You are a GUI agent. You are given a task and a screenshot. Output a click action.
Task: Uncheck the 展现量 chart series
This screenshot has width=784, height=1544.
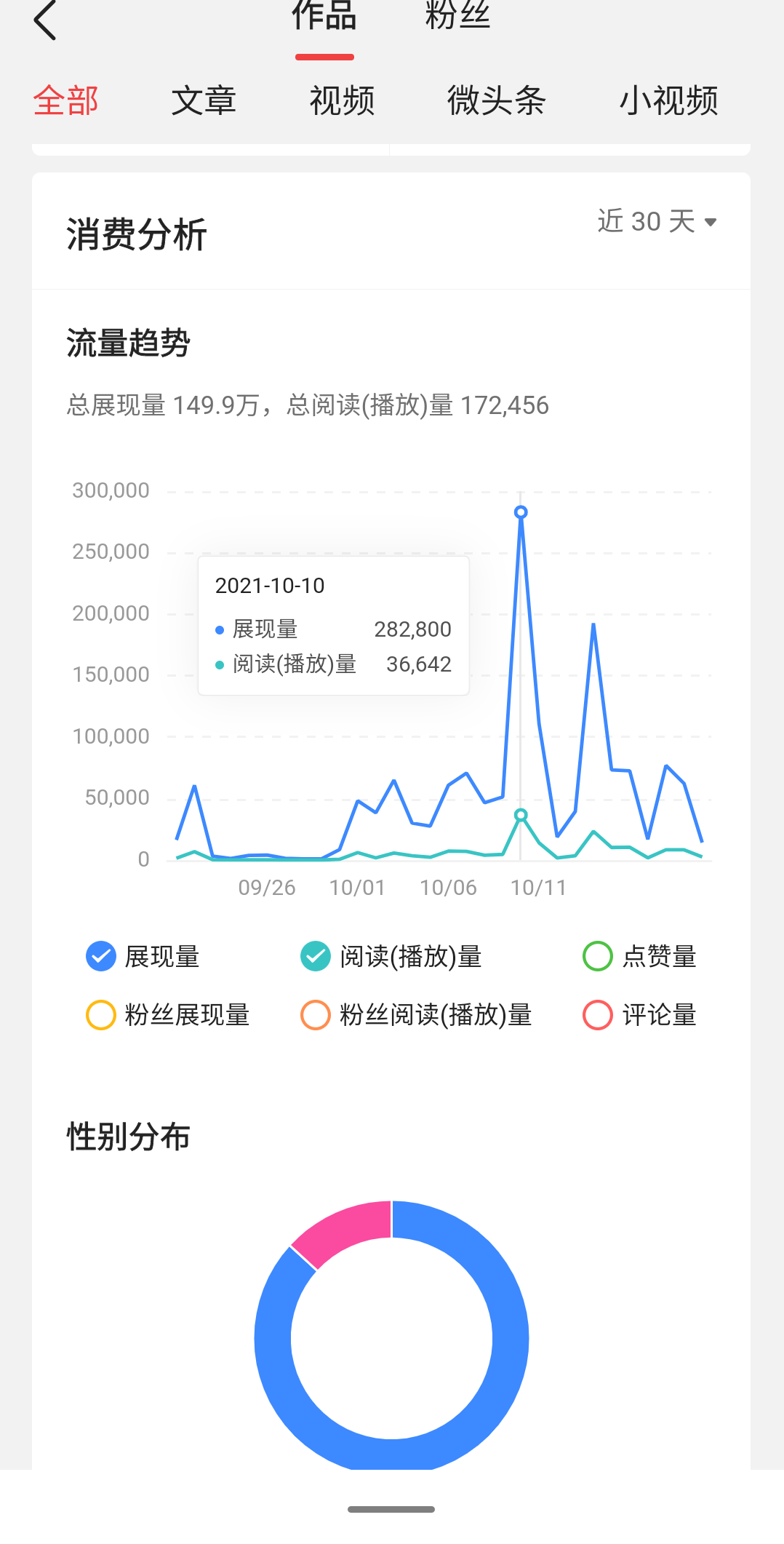pyautogui.click(x=143, y=956)
